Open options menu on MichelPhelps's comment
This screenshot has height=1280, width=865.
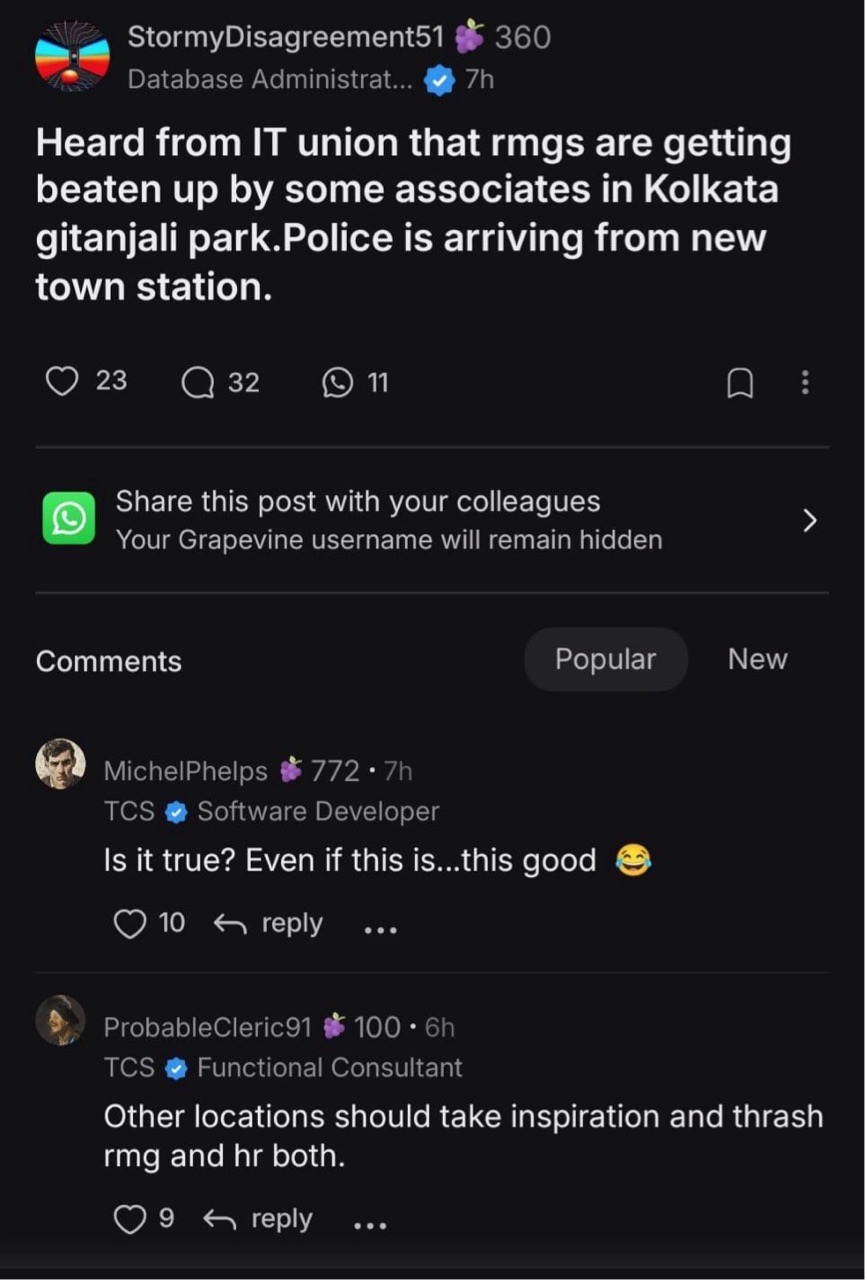381,927
